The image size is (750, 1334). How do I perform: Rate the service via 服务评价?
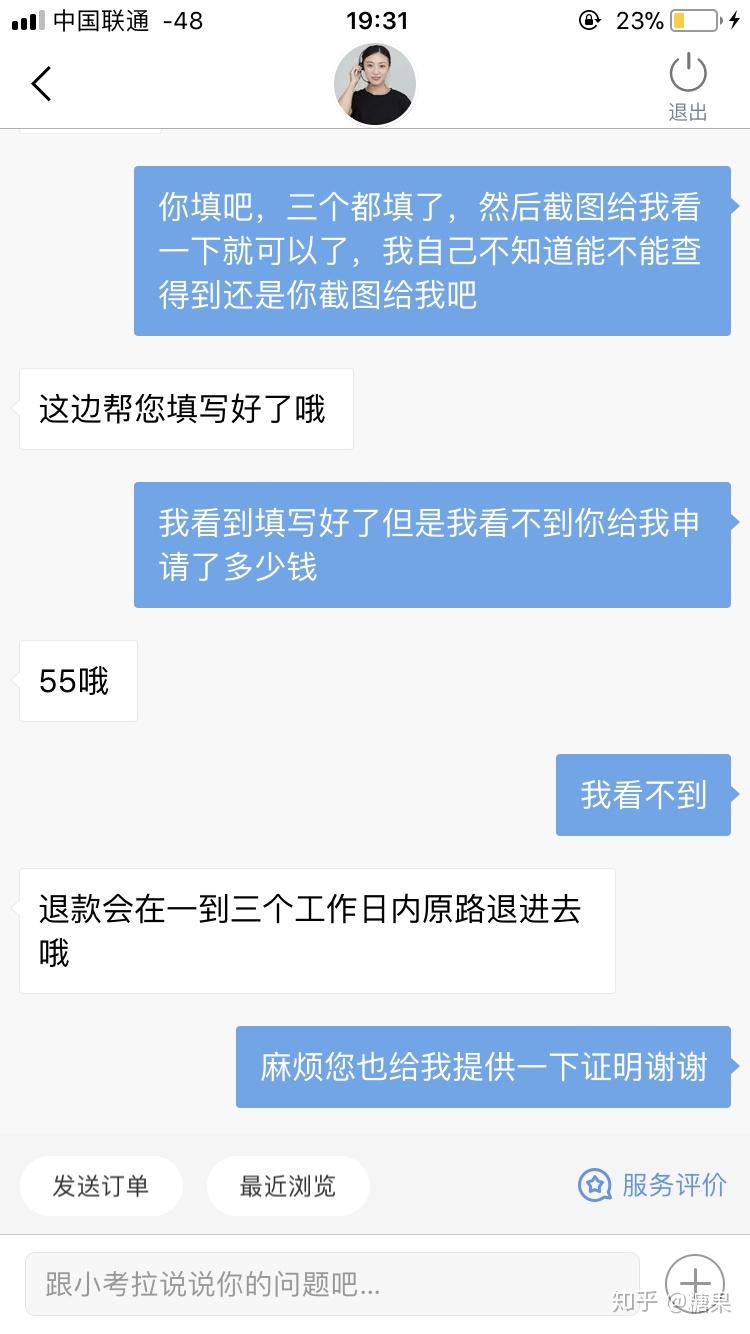tap(653, 1185)
